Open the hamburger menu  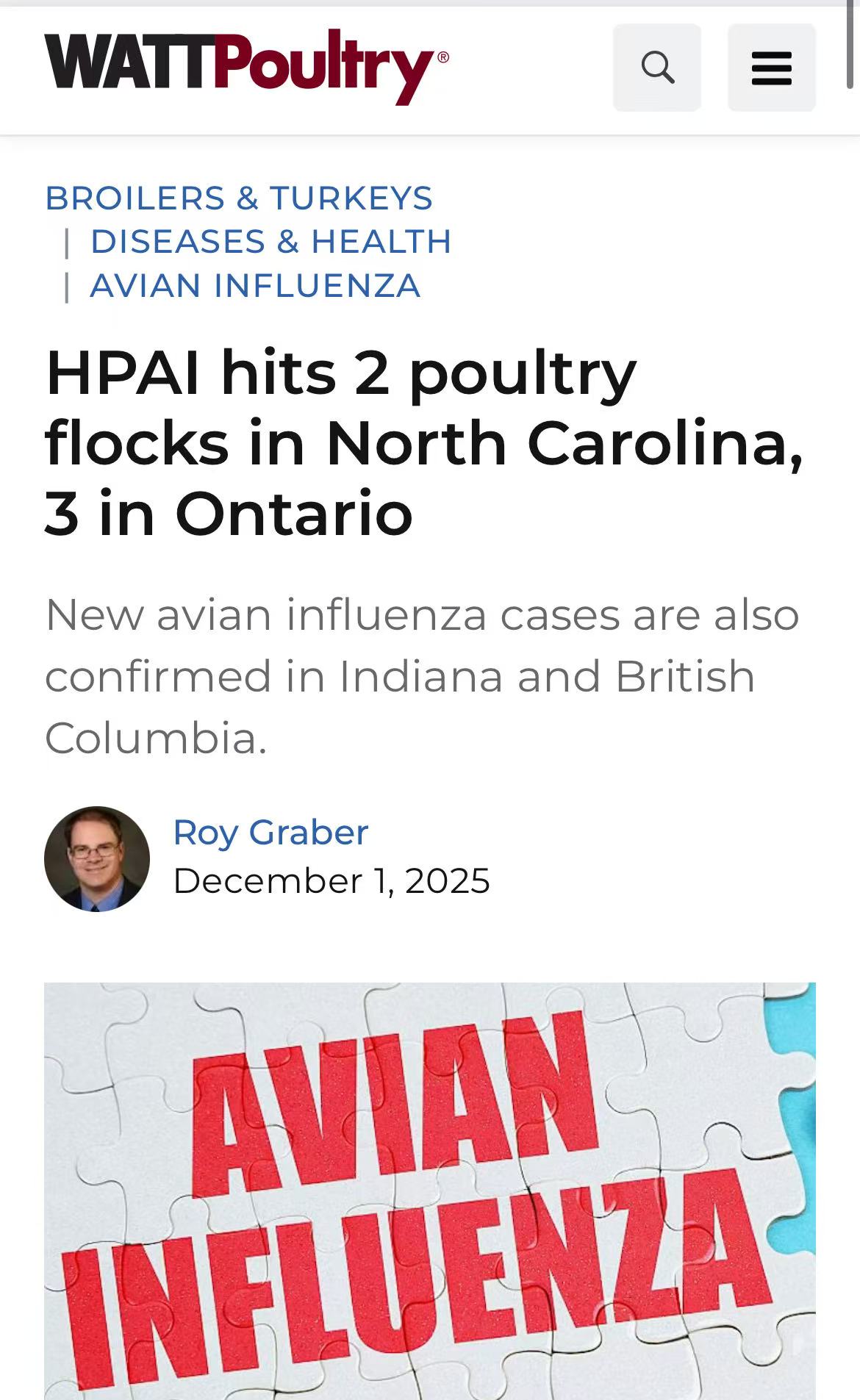point(771,68)
